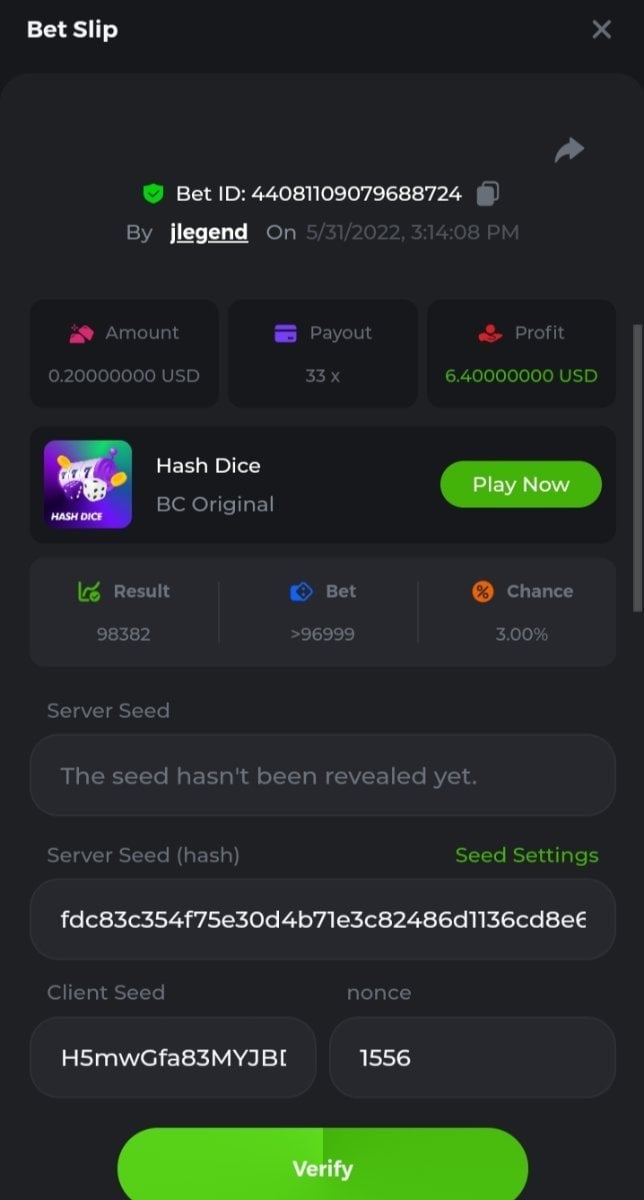Image resolution: width=644 pixels, height=1200 pixels.
Task: Tap the Client Seed field
Action: [173, 1057]
